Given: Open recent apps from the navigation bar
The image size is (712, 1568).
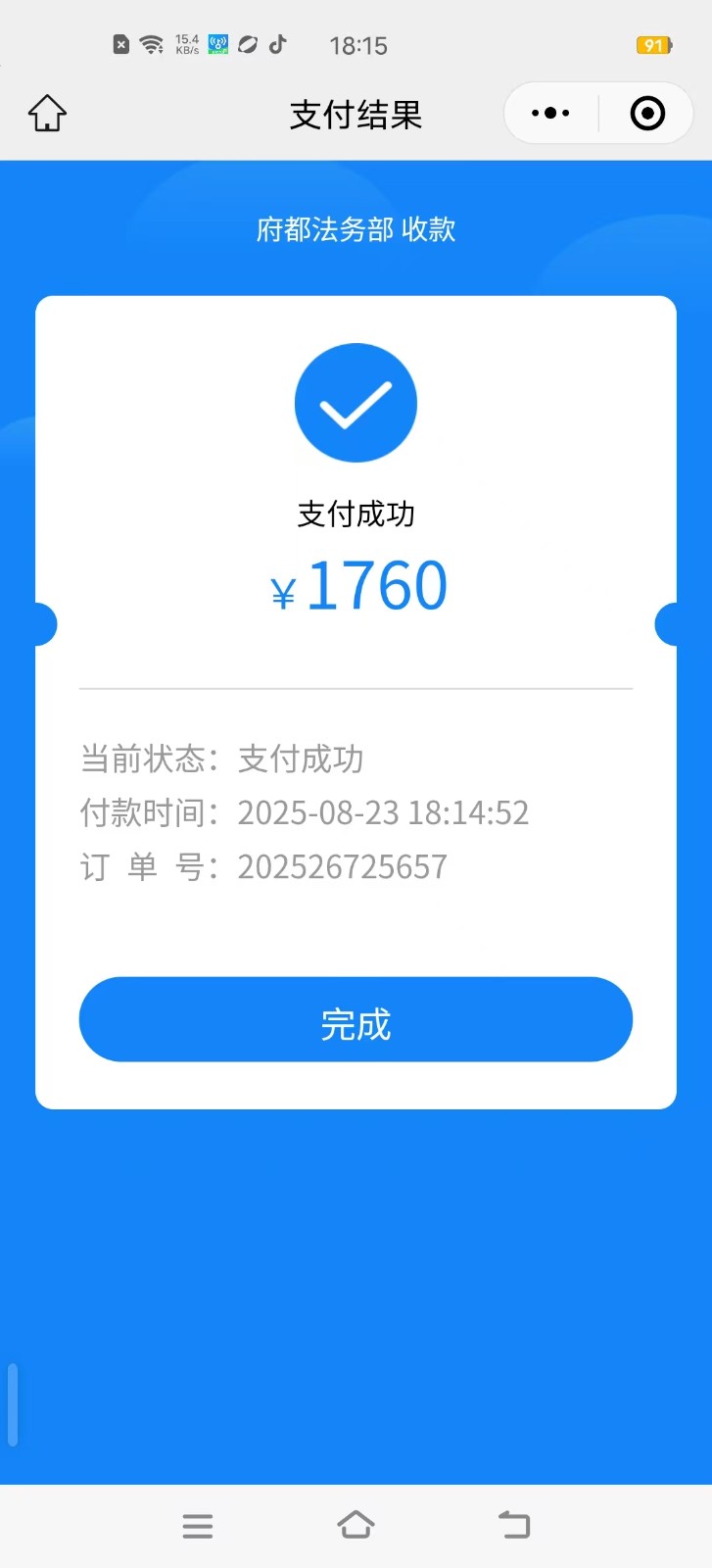Looking at the screenshot, I should [x=198, y=1525].
